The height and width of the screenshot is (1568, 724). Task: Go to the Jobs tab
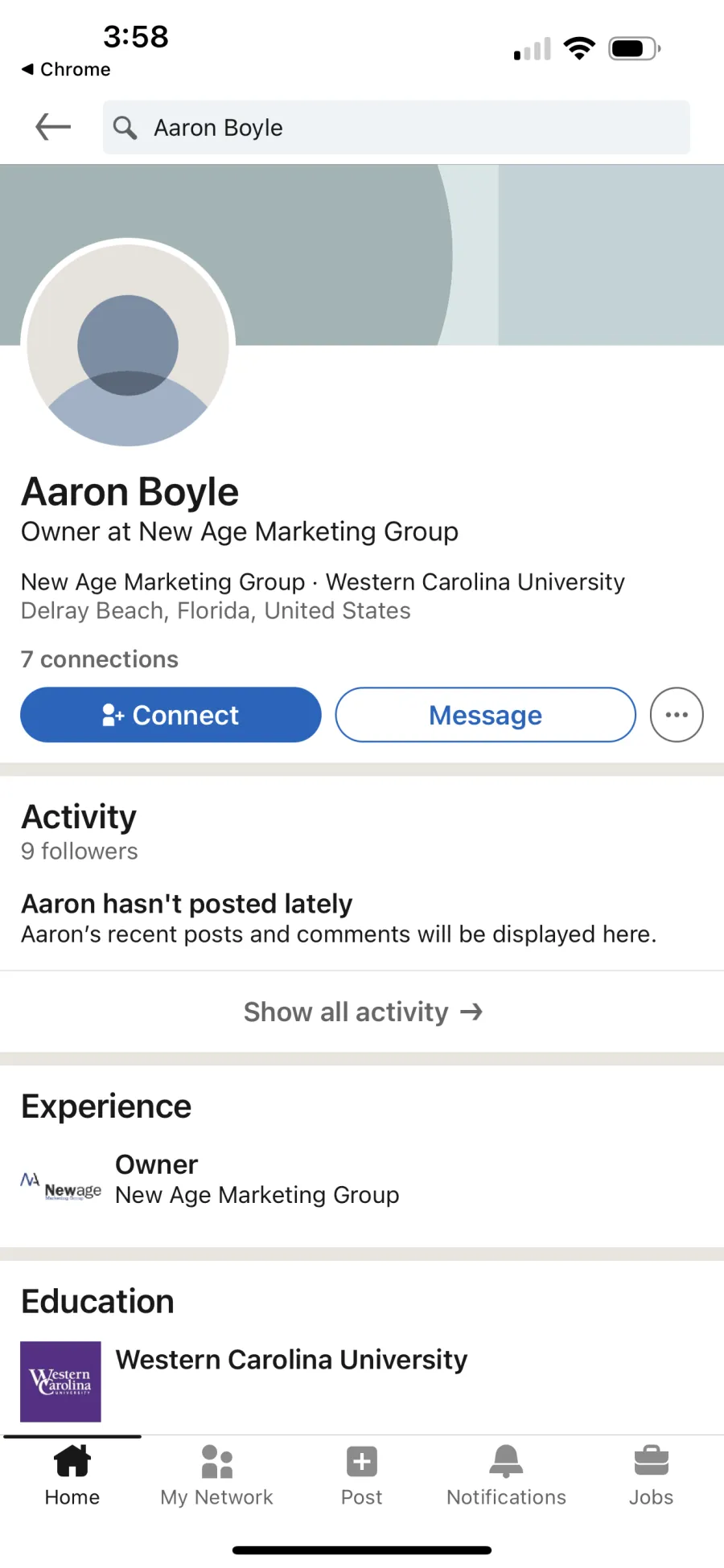[651, 1476]
